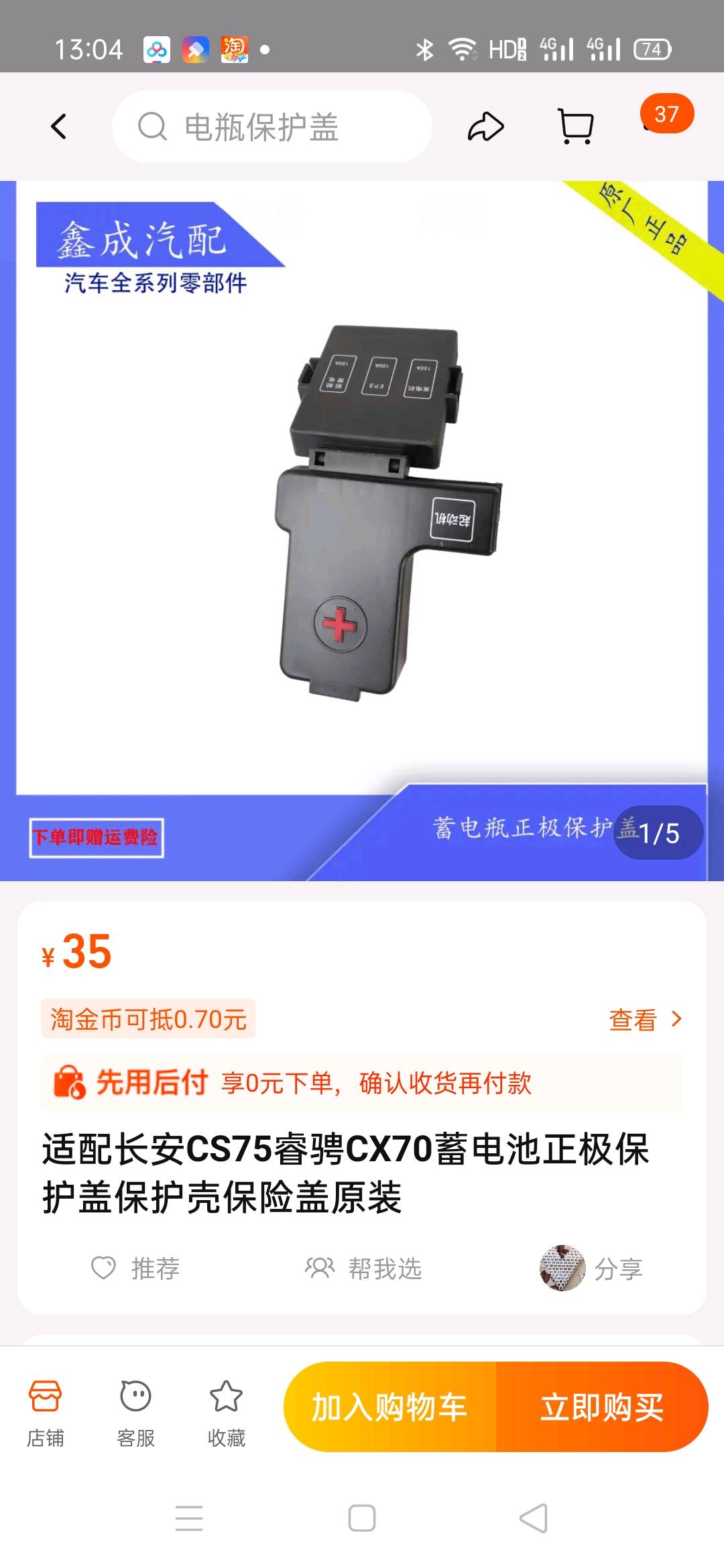Tap the 分享 share button
724x1568 pixels.
tap(592, 1268)
